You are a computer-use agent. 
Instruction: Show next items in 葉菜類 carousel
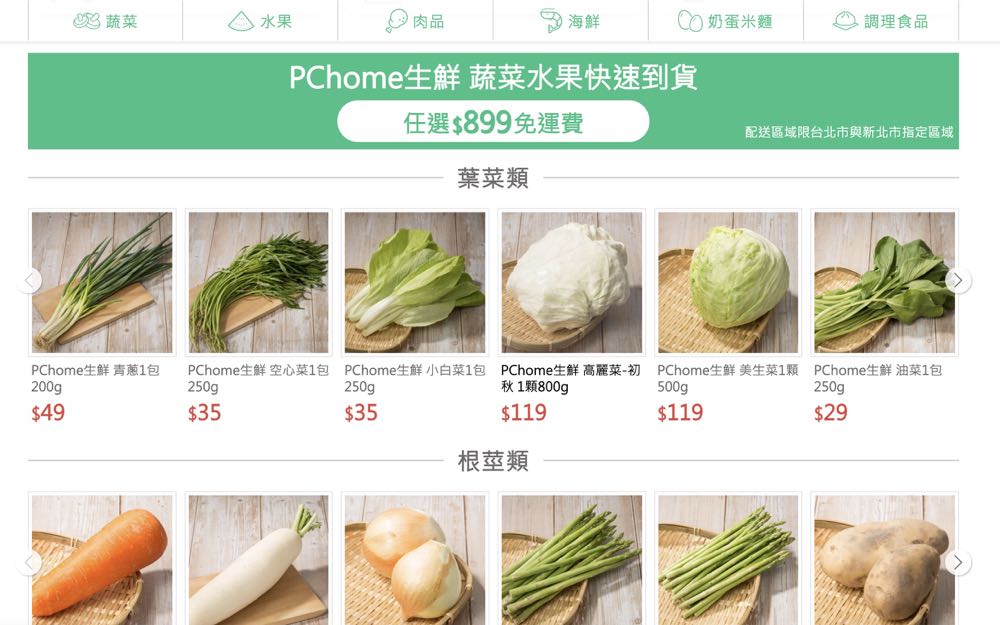[958, 280]
